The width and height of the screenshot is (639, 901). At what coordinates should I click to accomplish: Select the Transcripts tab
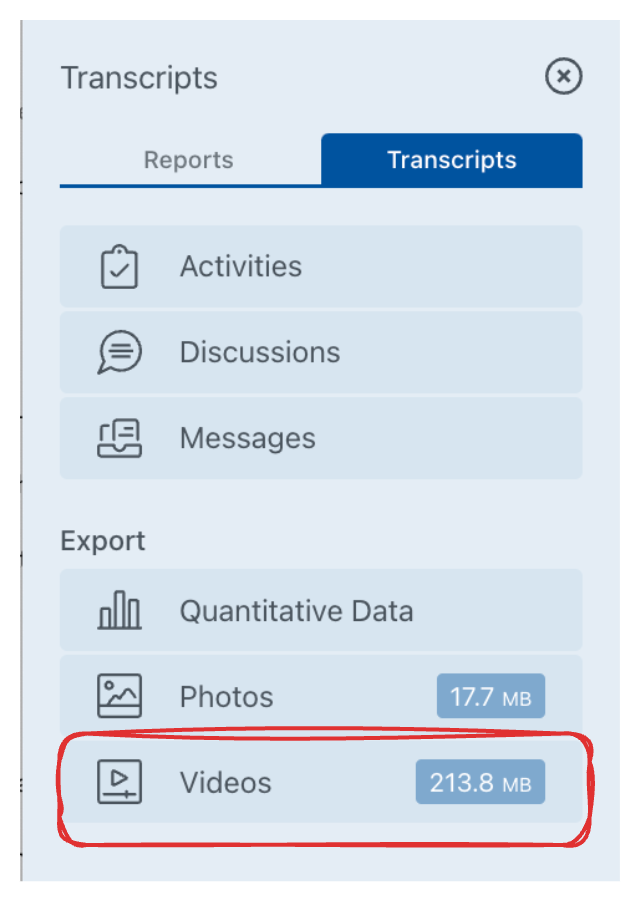click(451, 160)
